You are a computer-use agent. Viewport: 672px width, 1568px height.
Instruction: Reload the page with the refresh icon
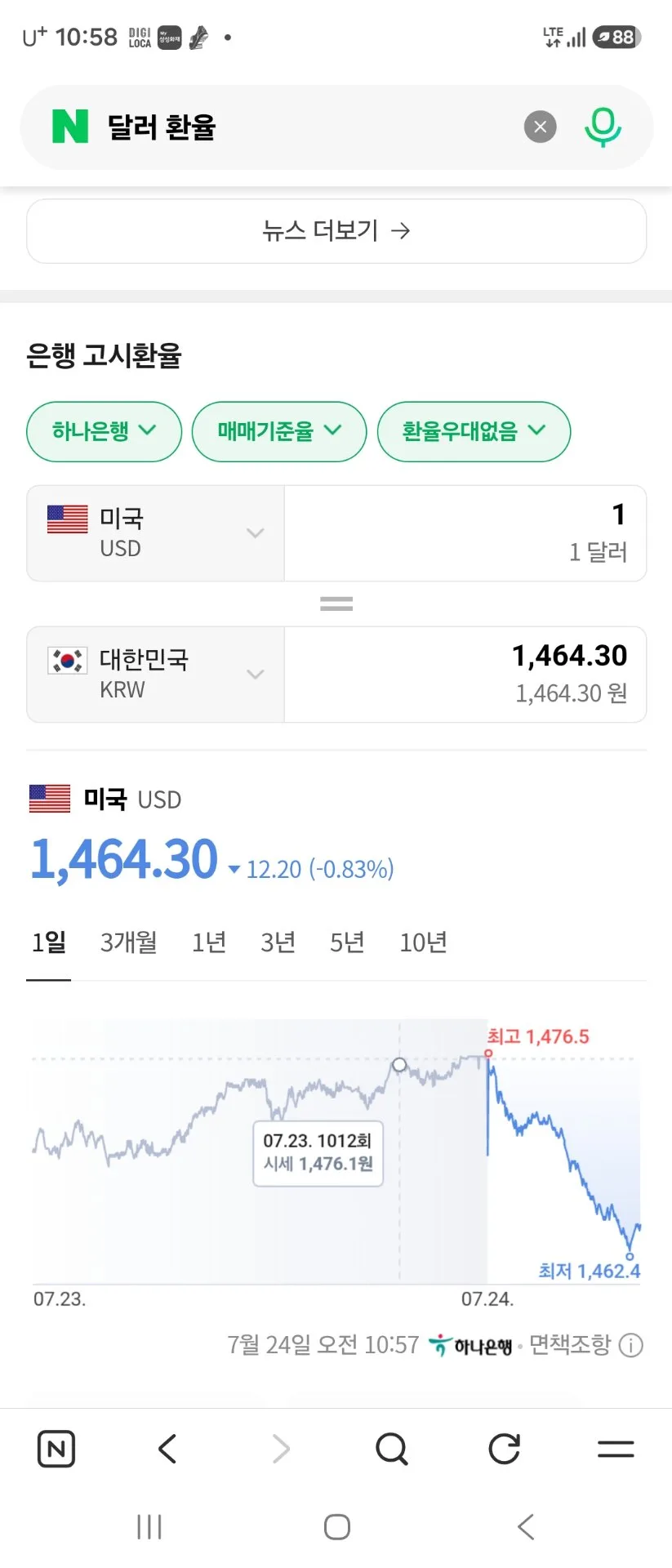pyautogui.click(x=504, y=1449)
